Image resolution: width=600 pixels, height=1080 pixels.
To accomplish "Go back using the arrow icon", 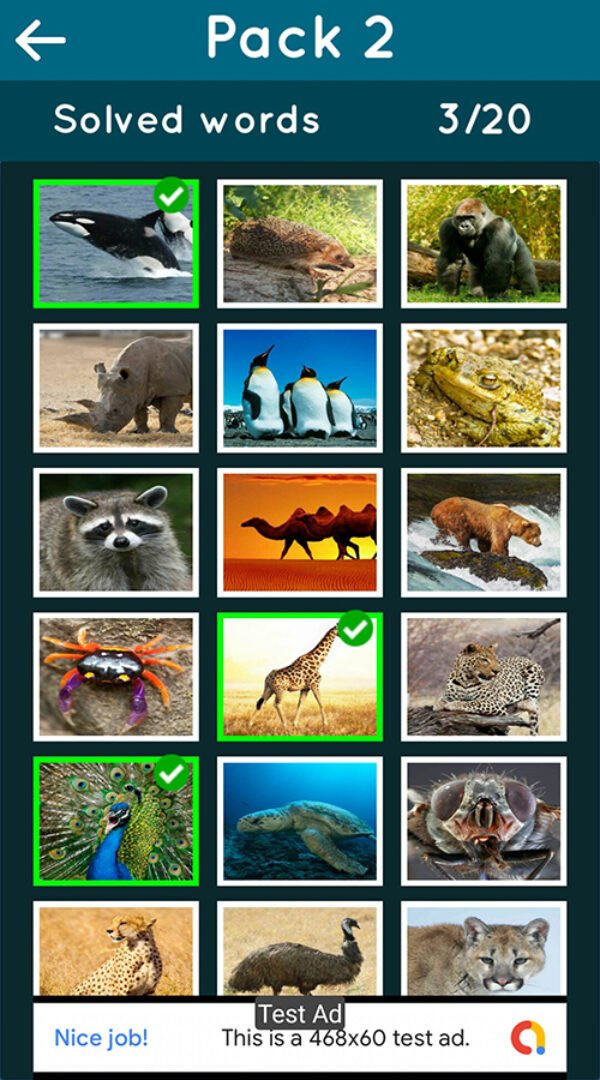I will tap(40, 40).
